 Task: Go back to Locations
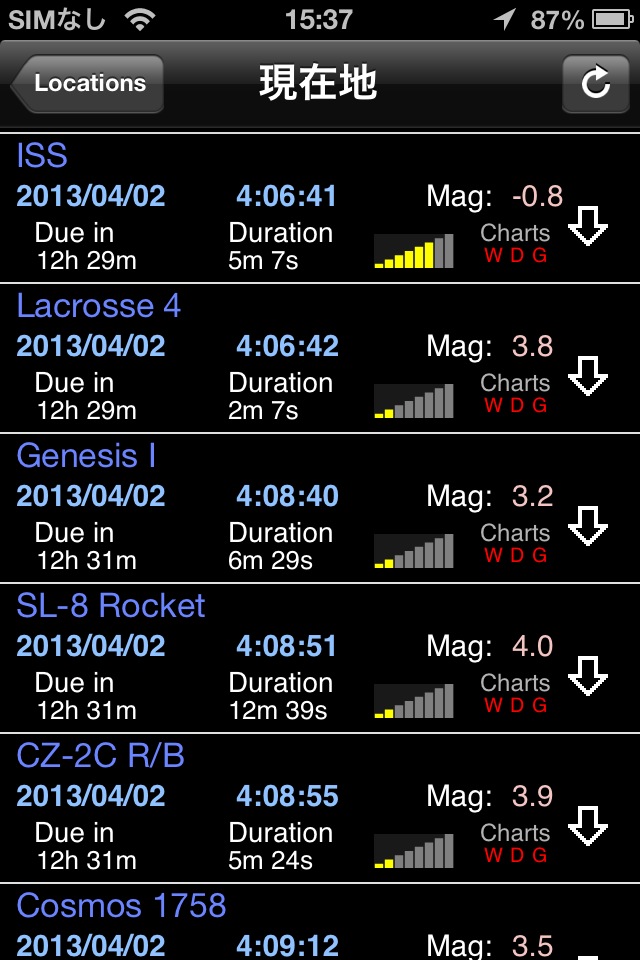coord(88,84)
